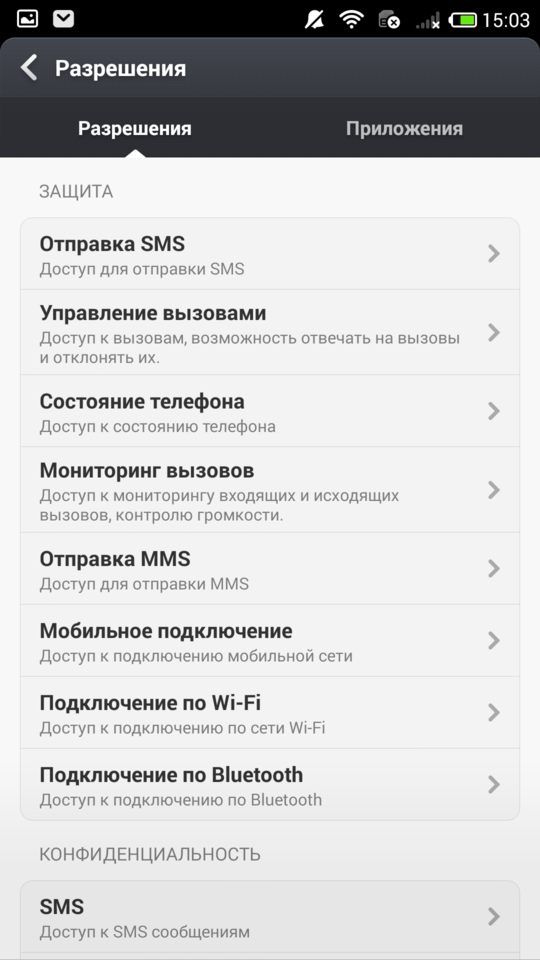
Task: Open Мобильное подключение permission
Action: (270, 640)
